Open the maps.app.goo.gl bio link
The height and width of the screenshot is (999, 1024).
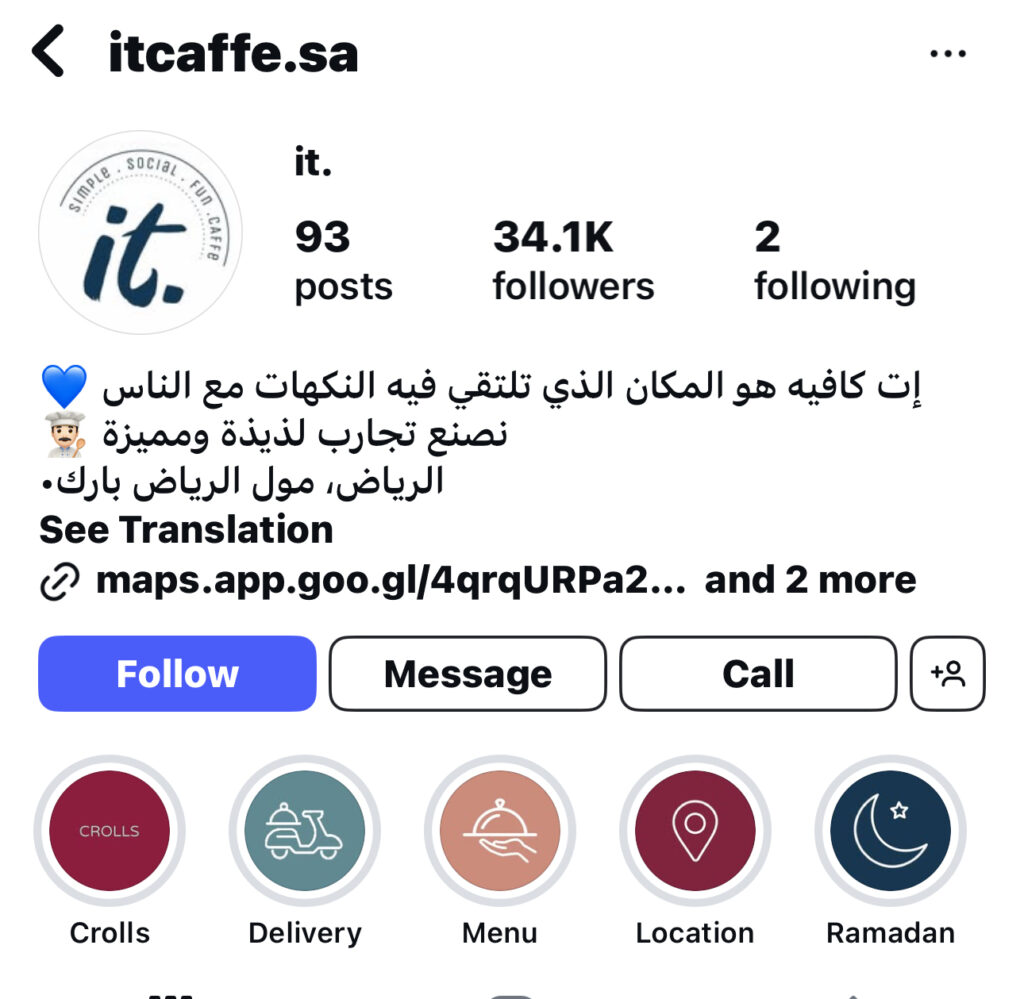(x=390, y=580)
